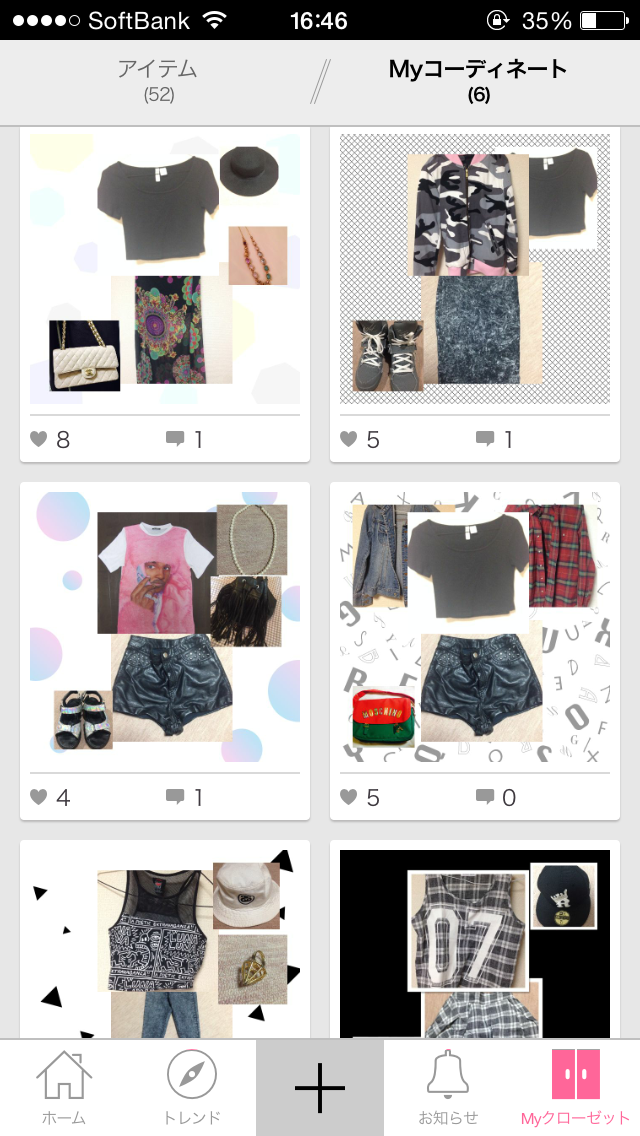The width and height of the screenshot is (640, 1136).
Task: Open the トレンド compass tab
Action: [192, 1088]
